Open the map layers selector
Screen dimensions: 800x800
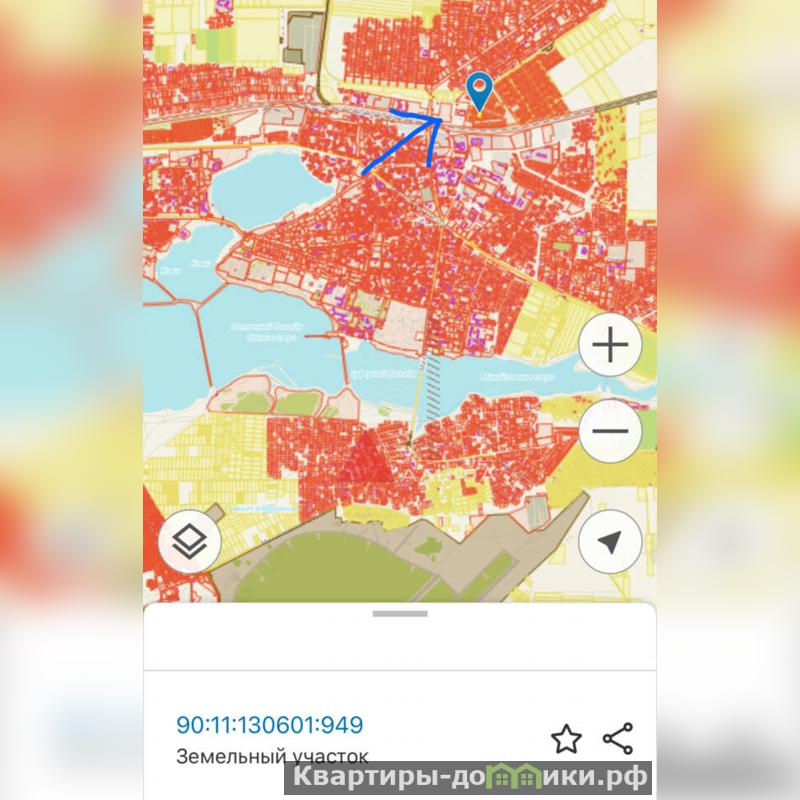(x=190, y=541)
